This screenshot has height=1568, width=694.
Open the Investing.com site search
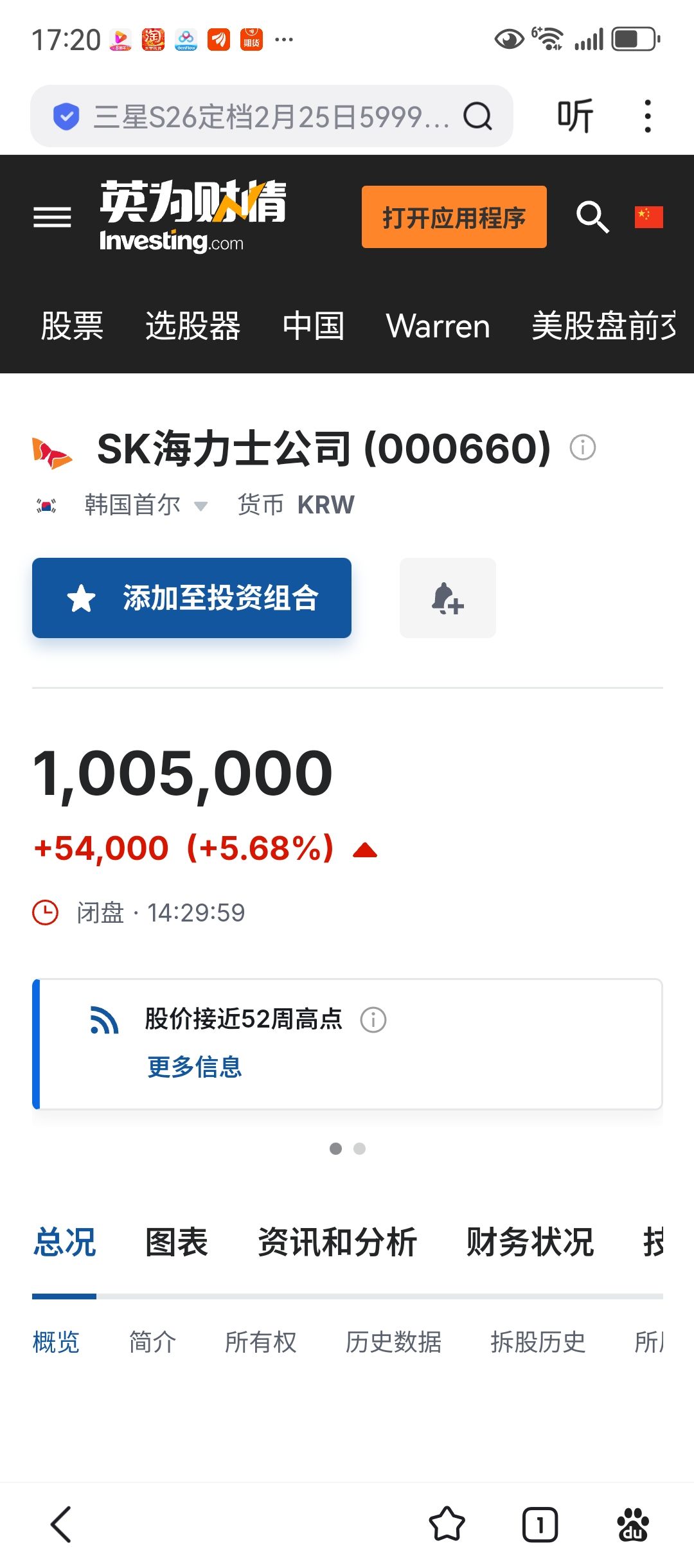click(592, 217)
